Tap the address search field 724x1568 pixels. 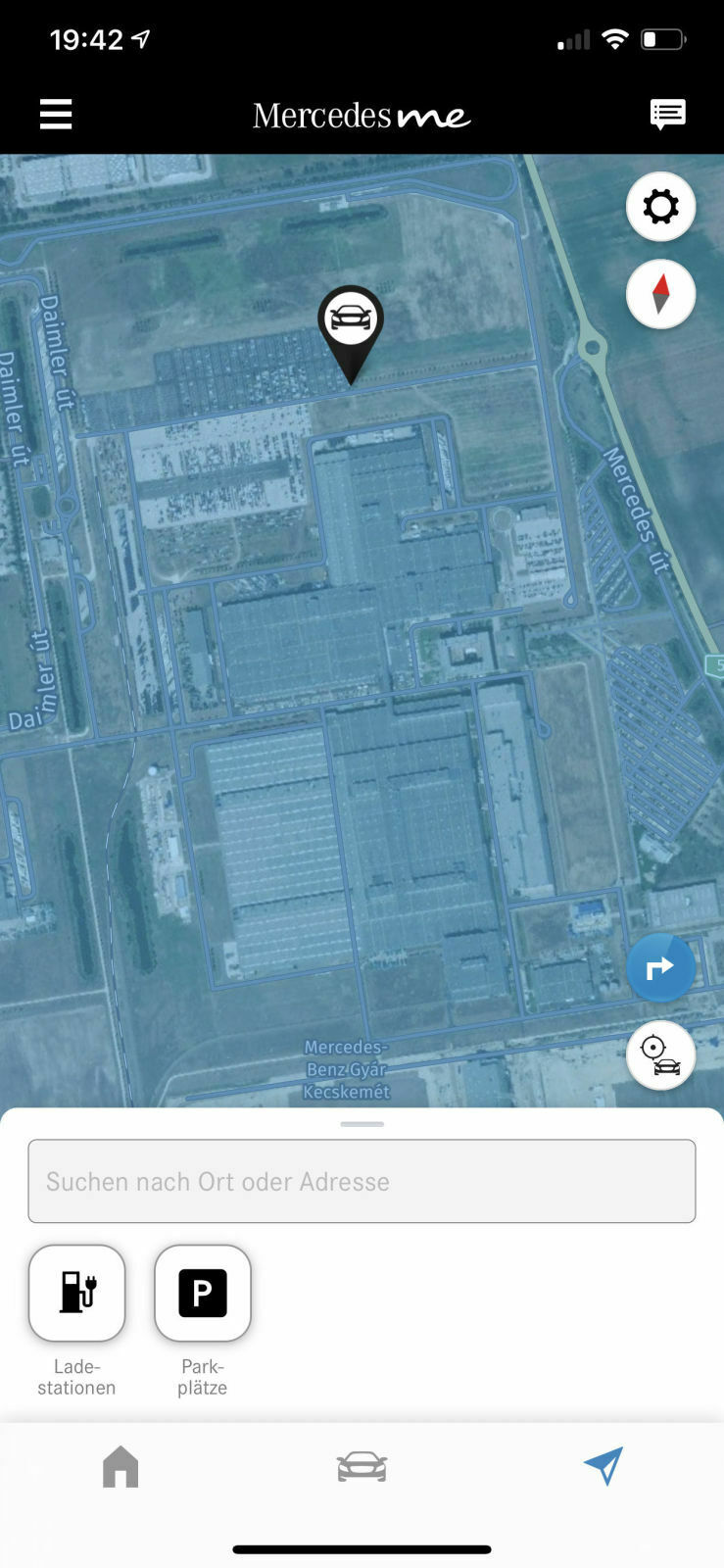pyautogui.click(x=362, y=1181)
